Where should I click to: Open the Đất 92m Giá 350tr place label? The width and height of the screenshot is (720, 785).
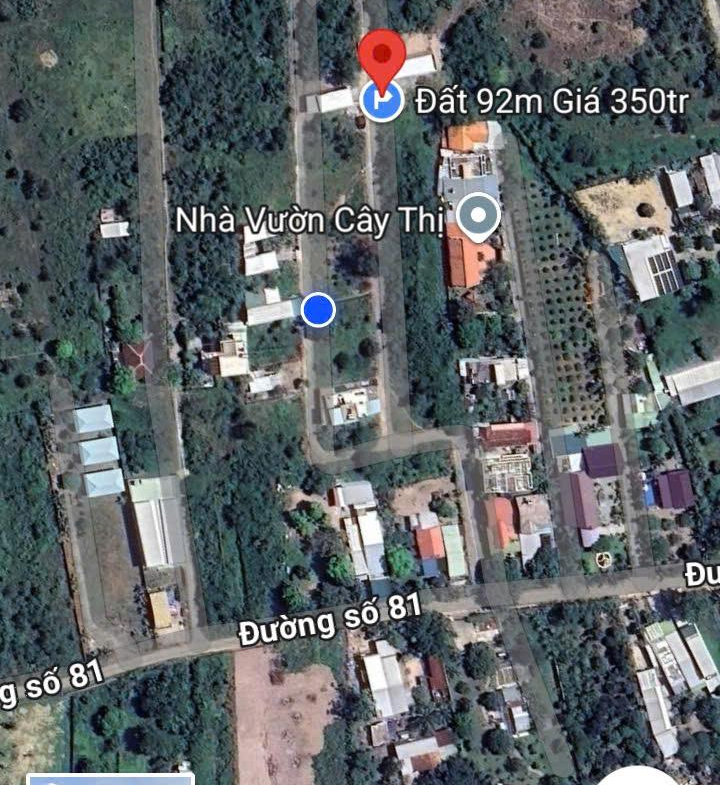click(551, 100)
